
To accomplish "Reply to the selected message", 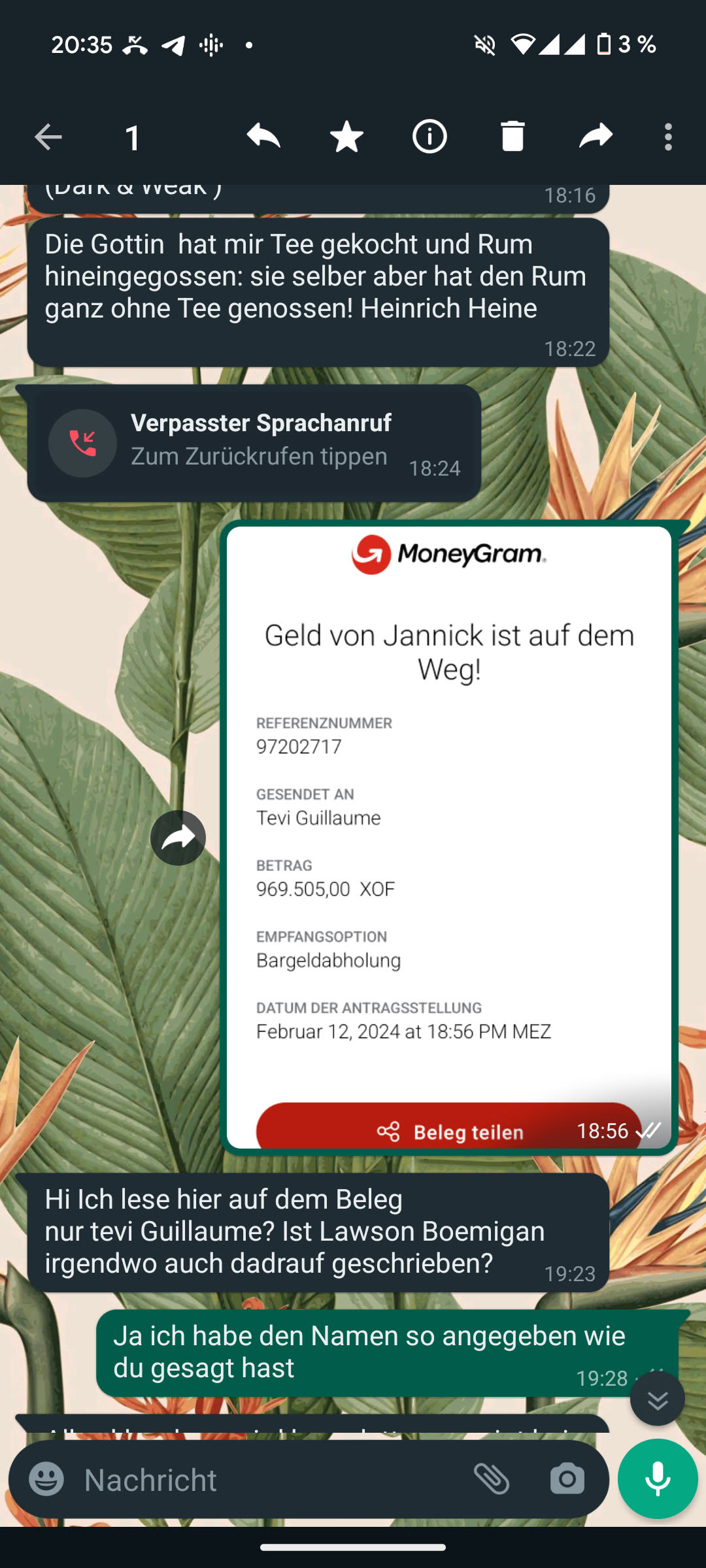I will click(x=263, y=137).
